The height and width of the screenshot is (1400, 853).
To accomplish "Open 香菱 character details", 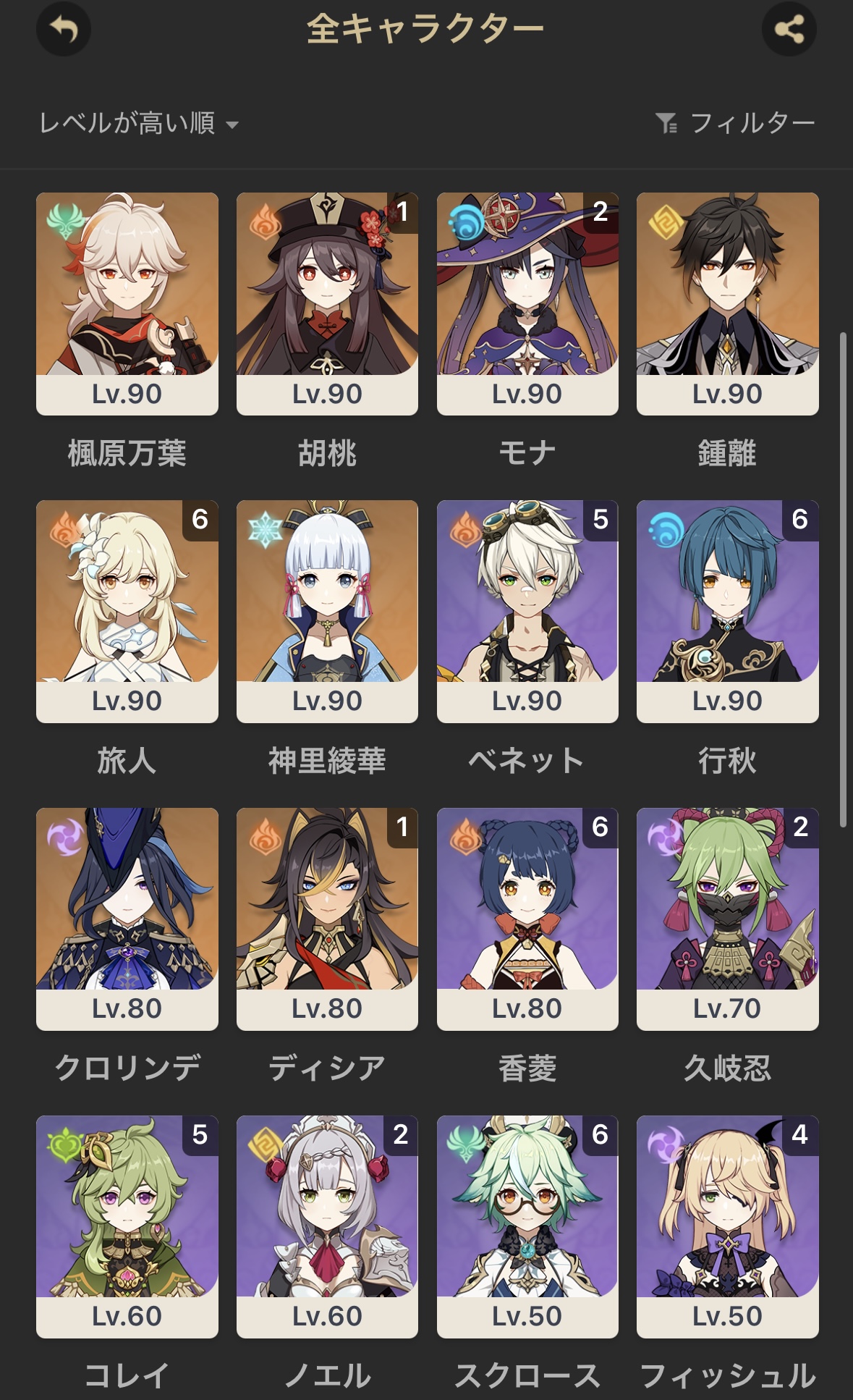I will (x=527, y=919).
